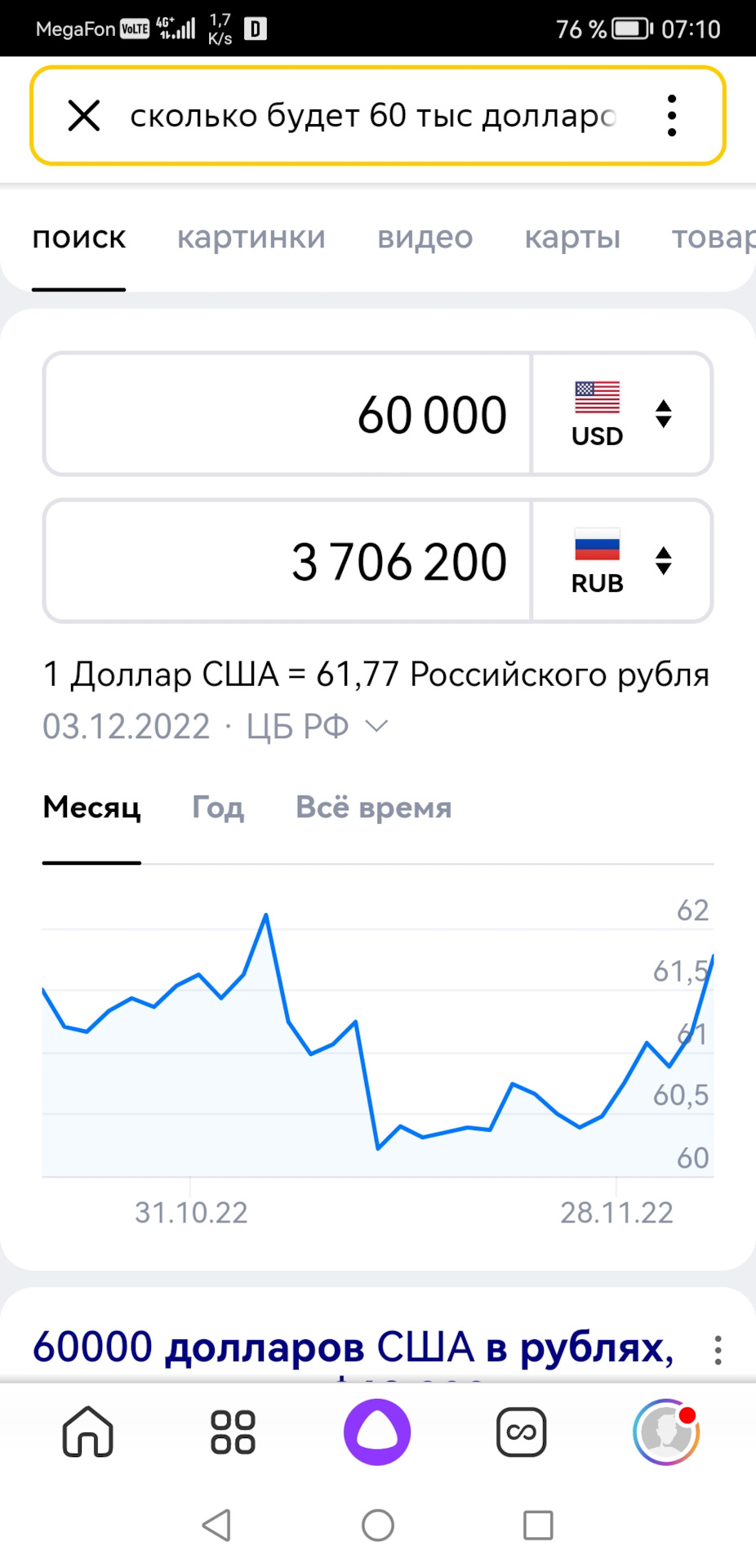756x1568 pixels.
Task: Select the Год chart period
Action: click(217, 808)
